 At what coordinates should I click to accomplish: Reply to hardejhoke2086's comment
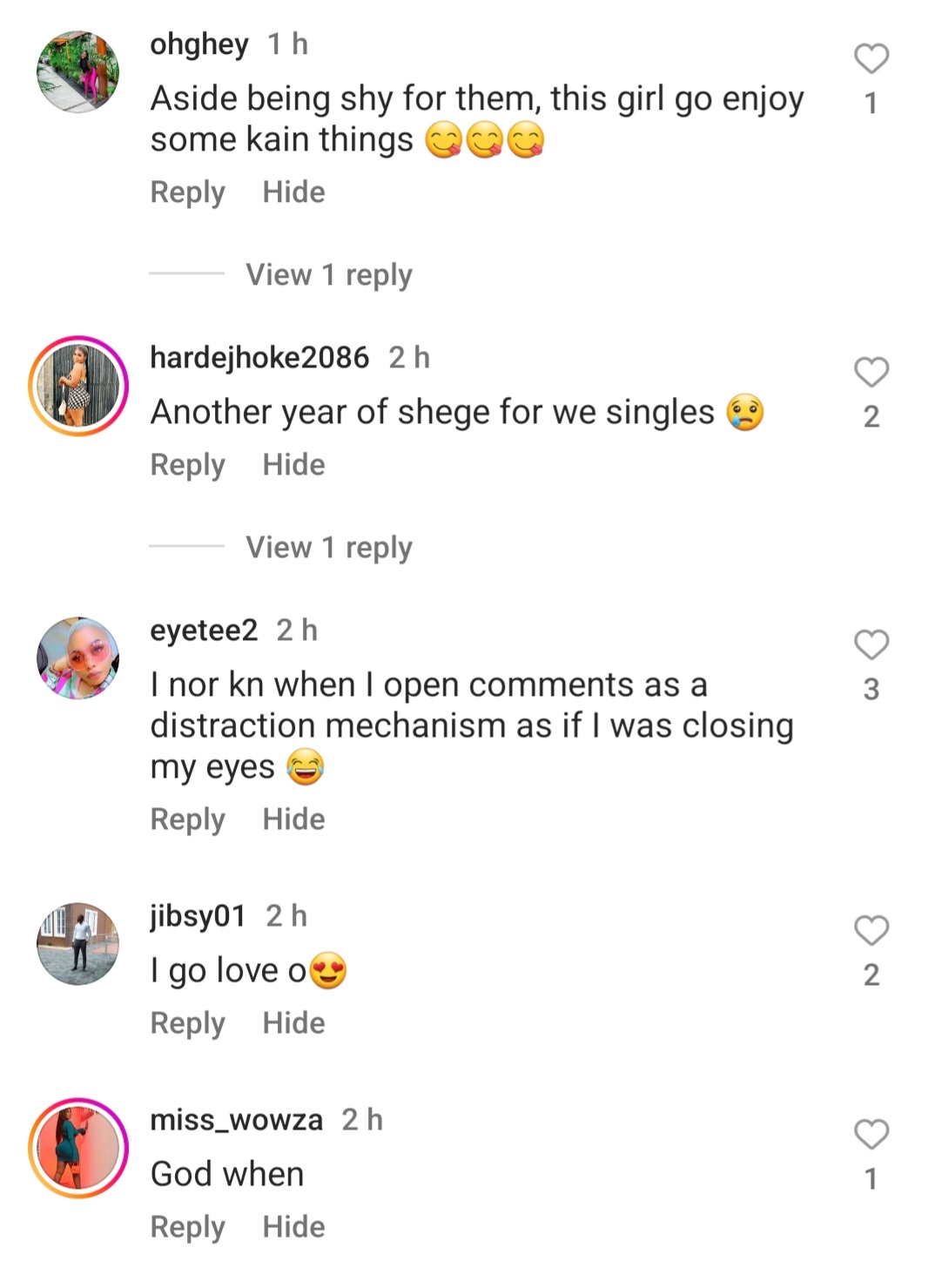pyautogui.click(x=187, y=465)
